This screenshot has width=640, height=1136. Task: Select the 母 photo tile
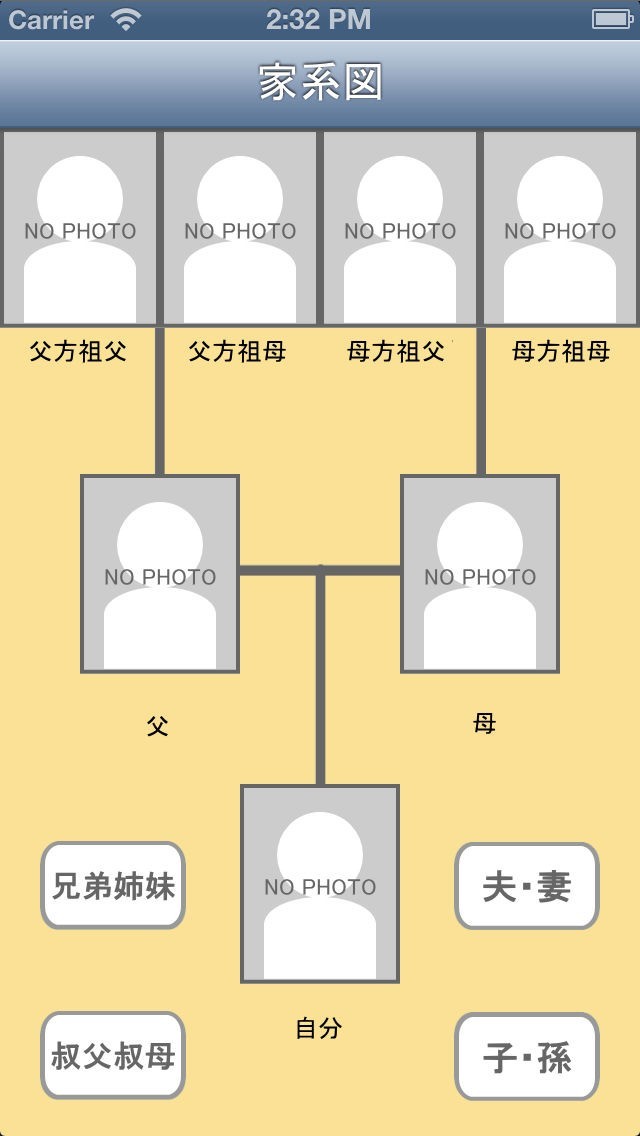[x=480, y=574]
